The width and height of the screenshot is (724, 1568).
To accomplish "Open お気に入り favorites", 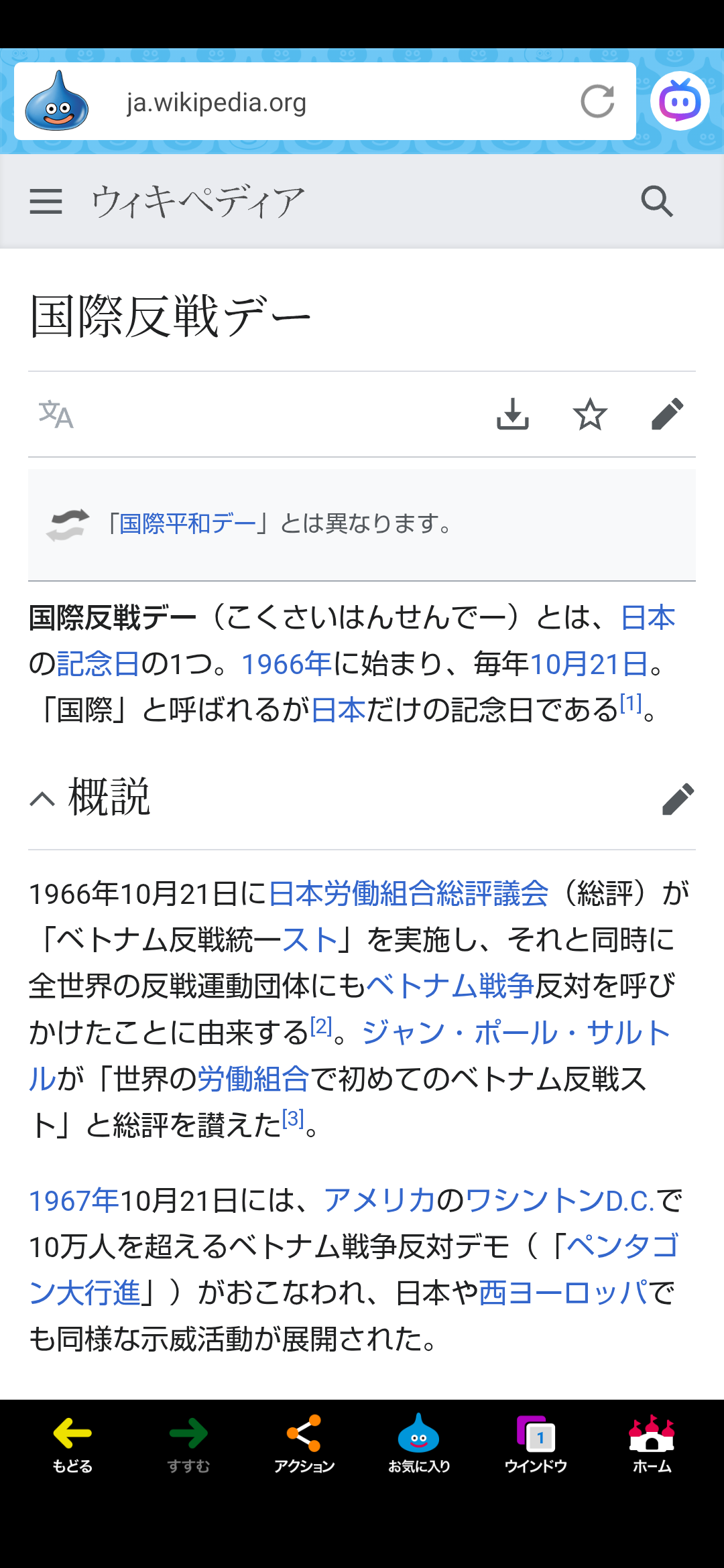I will coord(419,1444).
